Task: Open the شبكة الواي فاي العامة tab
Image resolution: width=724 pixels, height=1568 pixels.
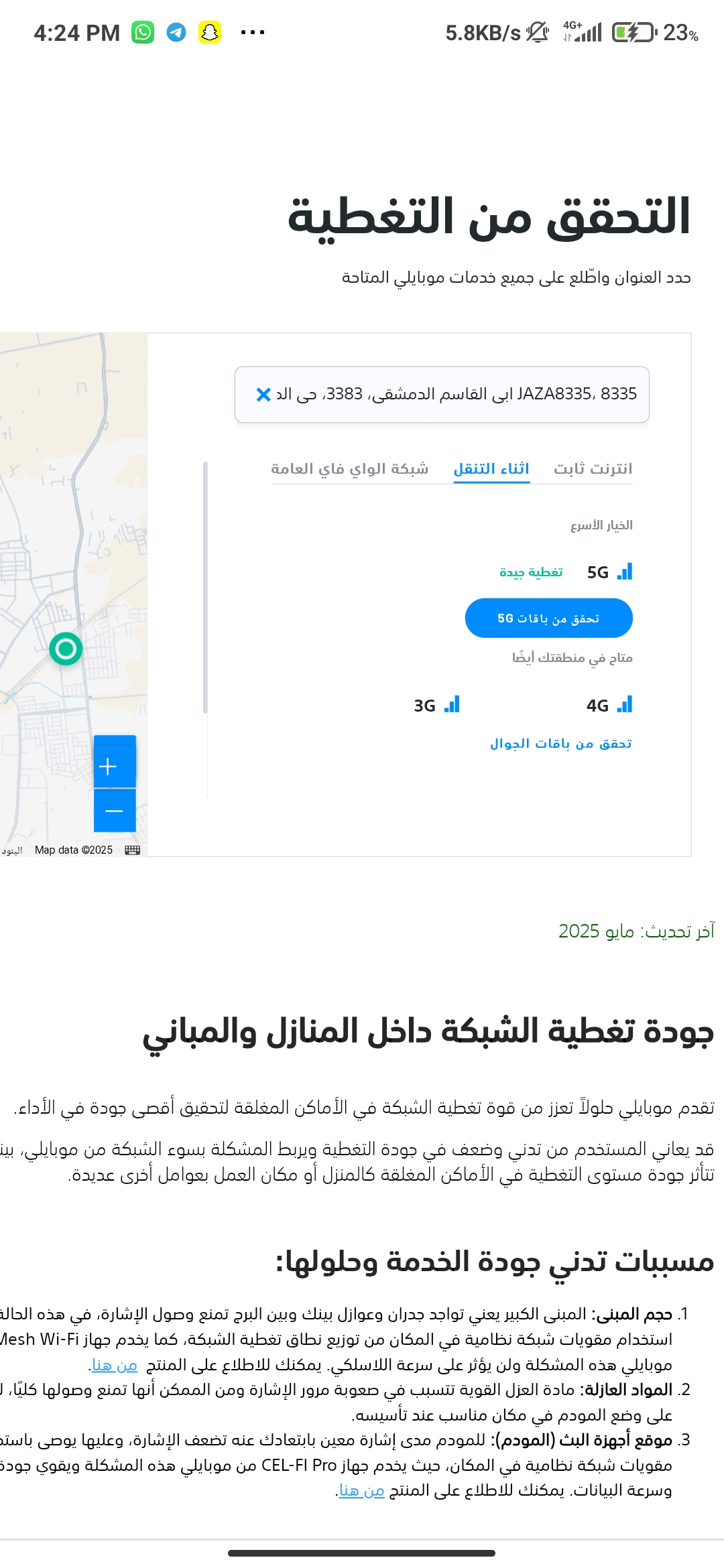Action: pyautogui.click(x=349, y=468)
